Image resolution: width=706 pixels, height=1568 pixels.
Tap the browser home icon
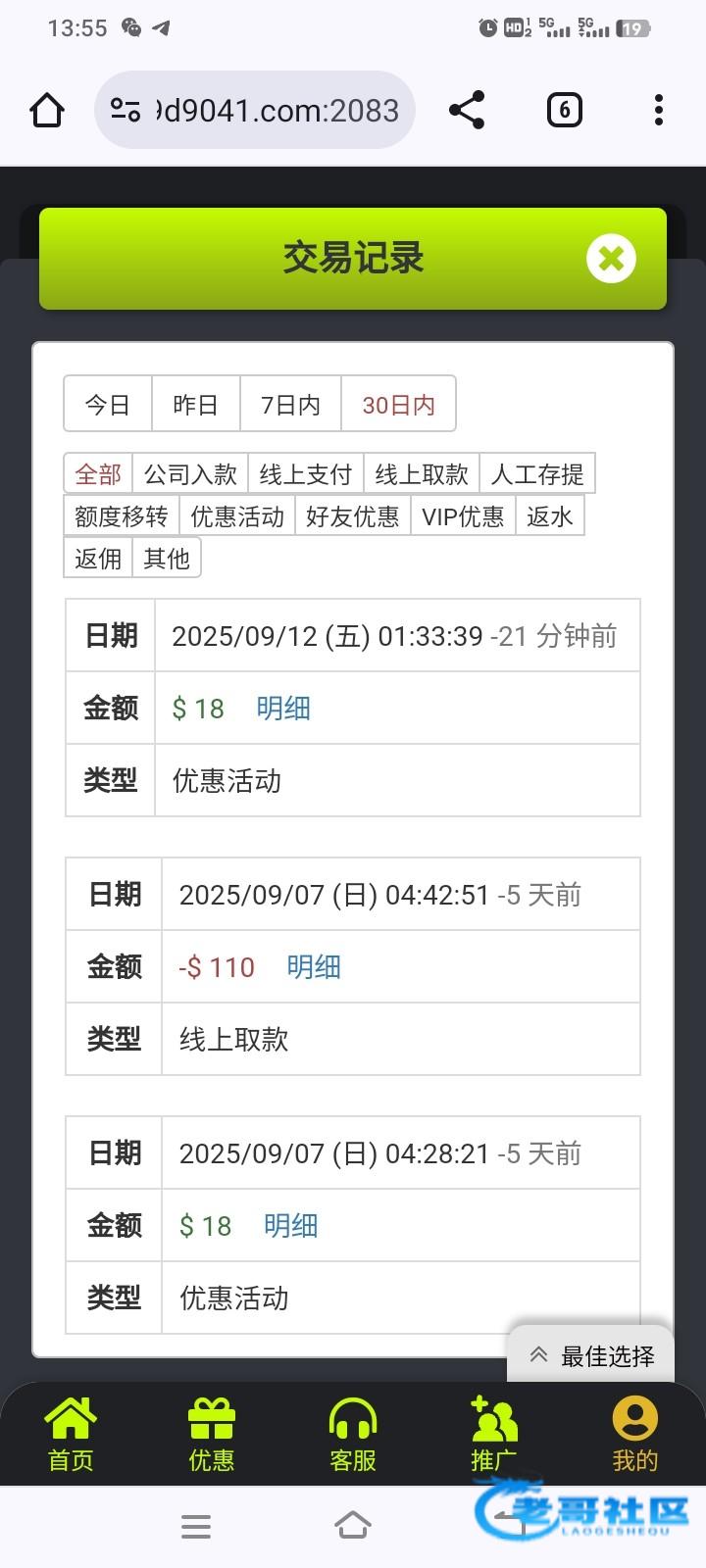coord(47,110)
